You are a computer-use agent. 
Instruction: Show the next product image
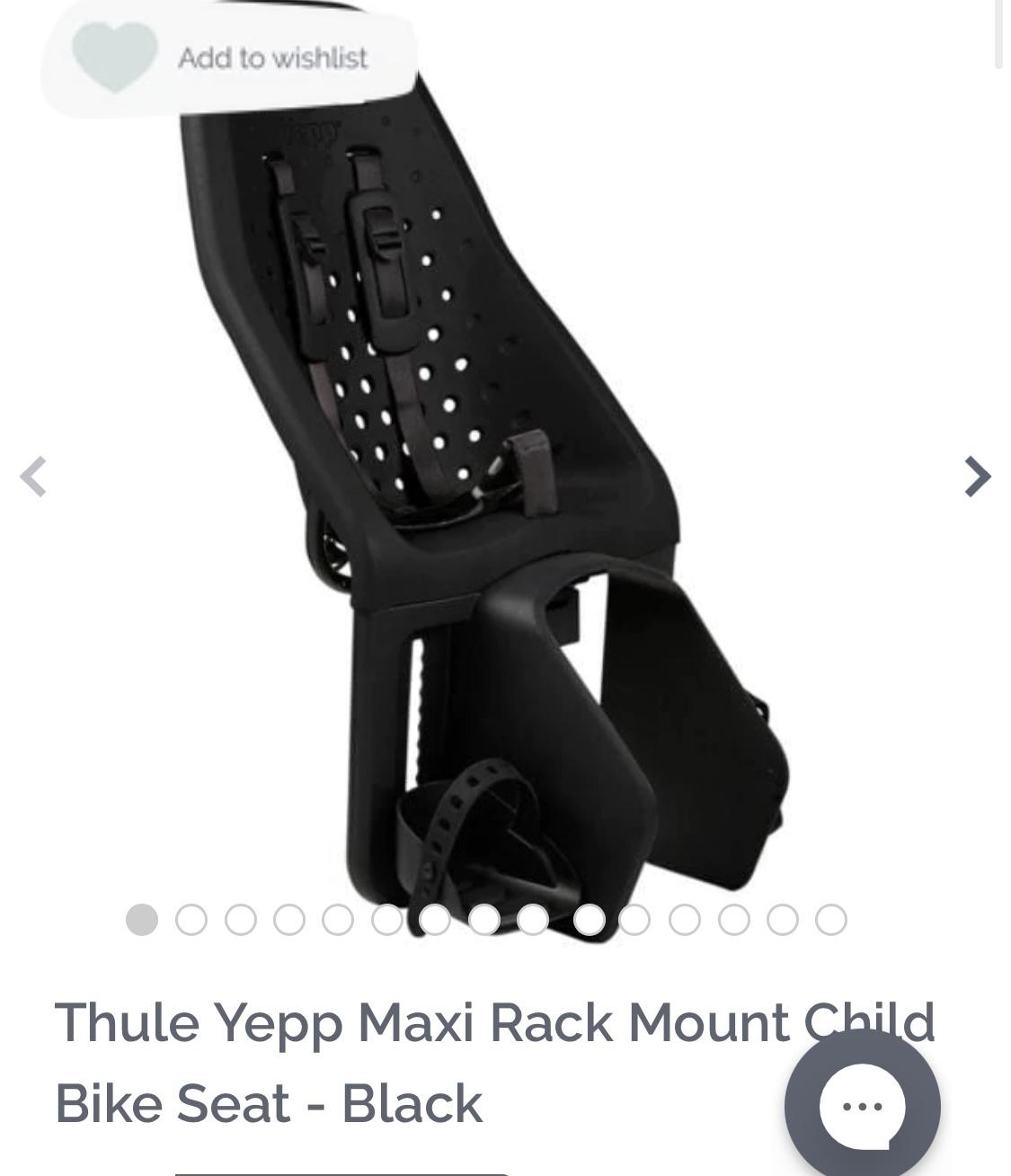[x=977, y=477]
